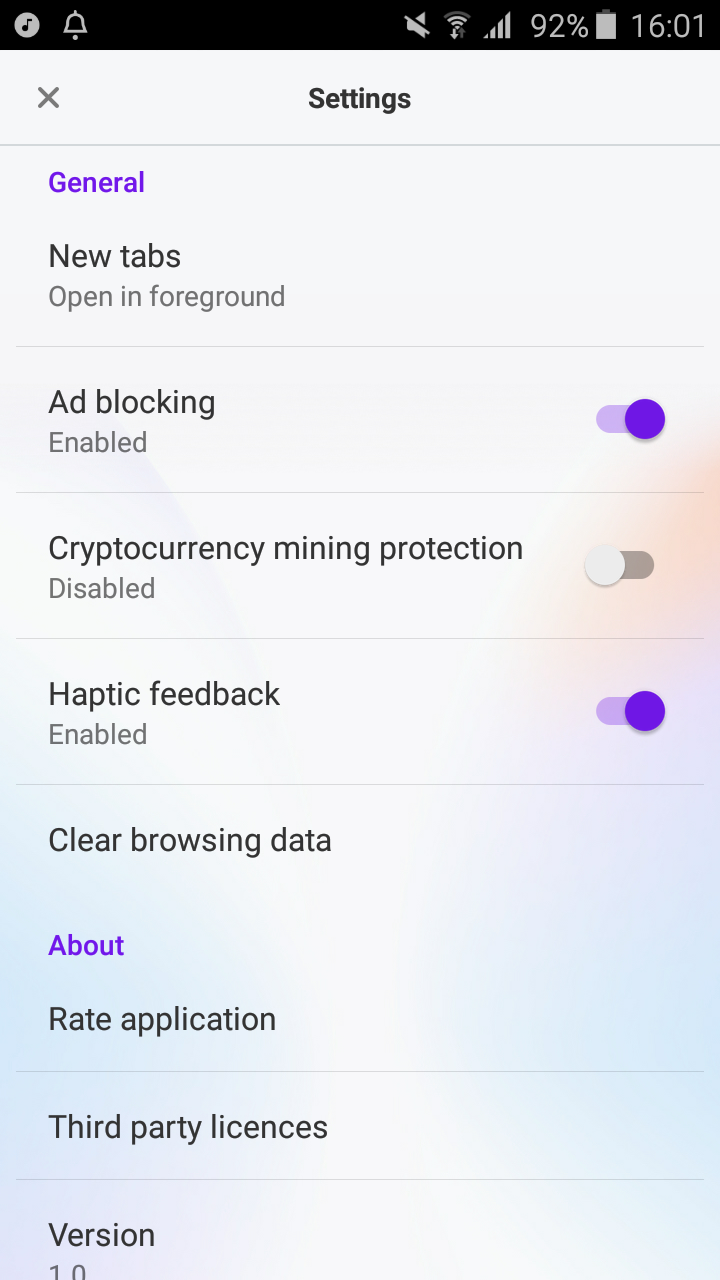Tap the Ad blocking toggle track
Viewport: 720px width, 1280px height.
tap(610, 419)
